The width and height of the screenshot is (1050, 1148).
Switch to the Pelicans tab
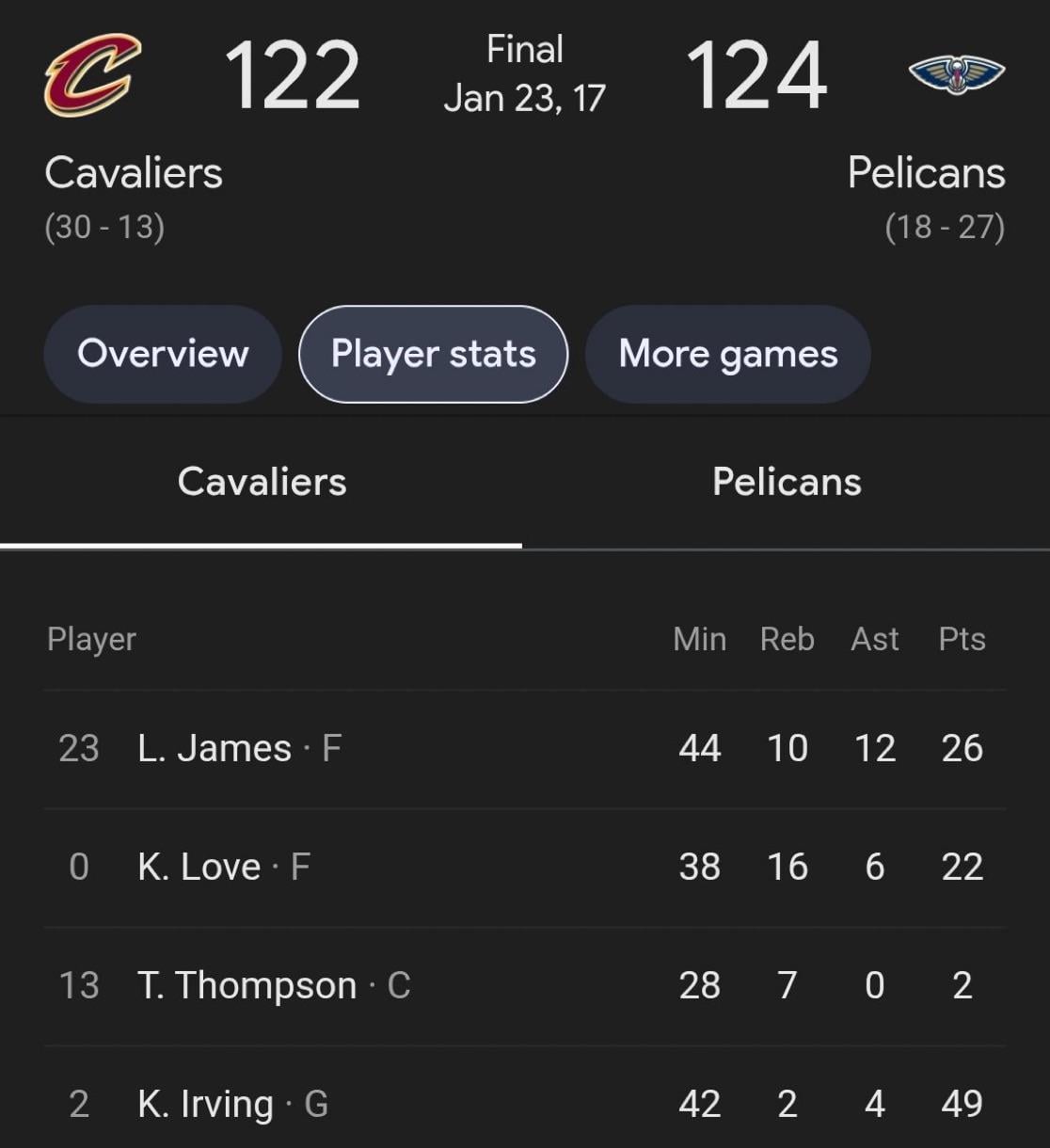pyautogui.click(x=787, y=482)
